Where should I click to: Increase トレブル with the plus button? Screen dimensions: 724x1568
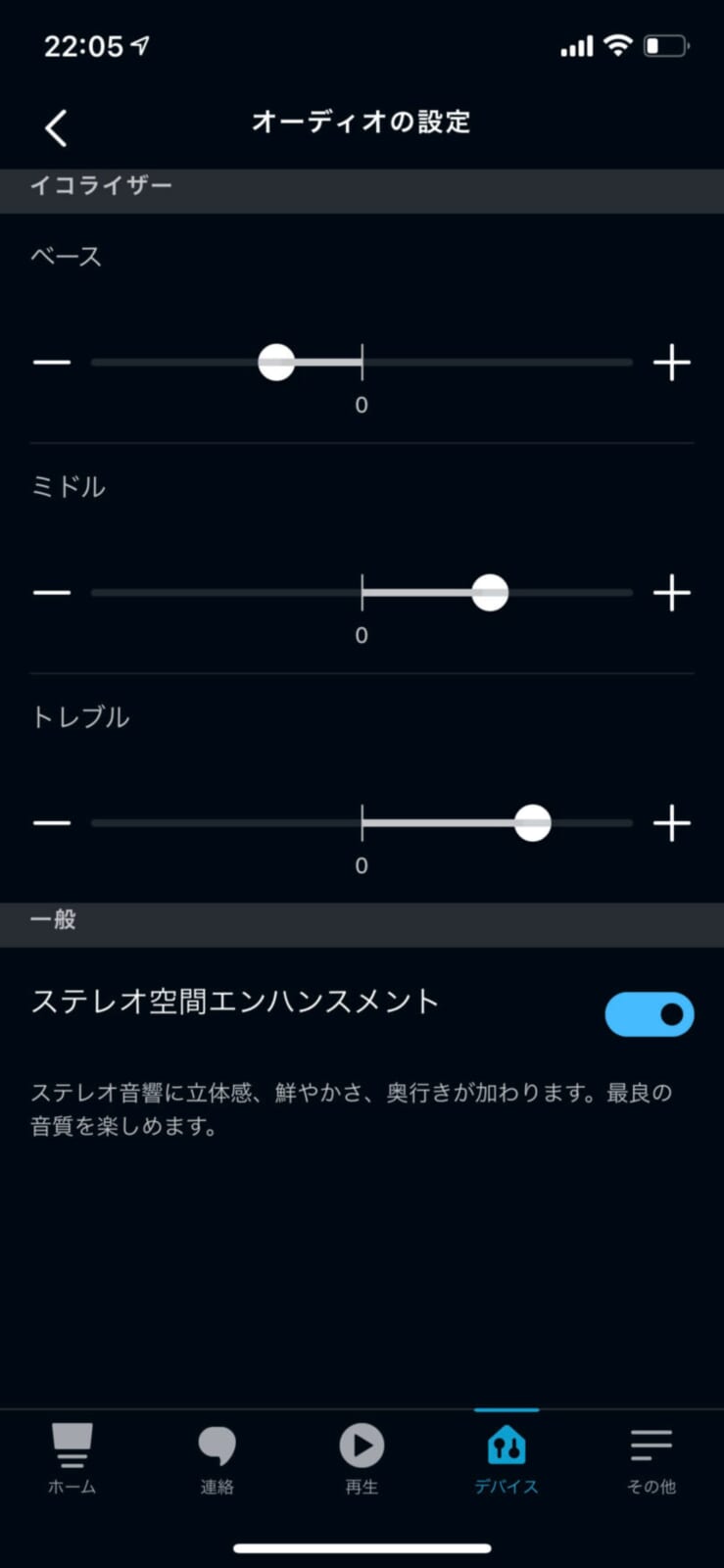pyautogui.click(x=672, y=823)
